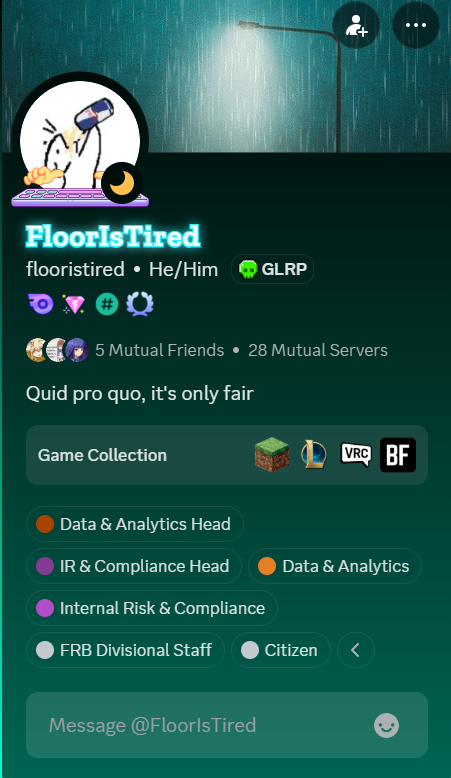451x778 pixels.
Task: Send a friend request with the add-friend icon
Action: click(x=356, y=25)
